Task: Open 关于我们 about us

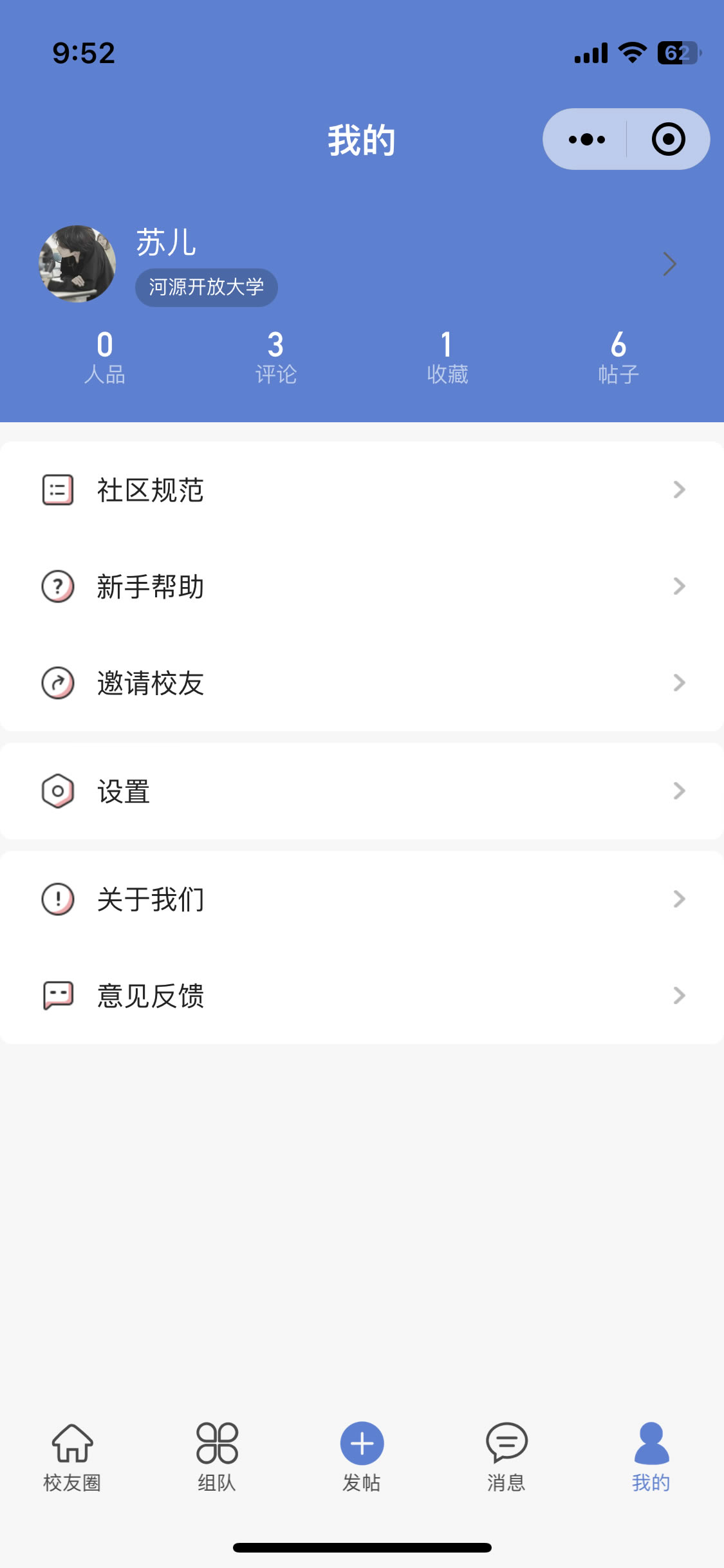Action: (362, 899)
